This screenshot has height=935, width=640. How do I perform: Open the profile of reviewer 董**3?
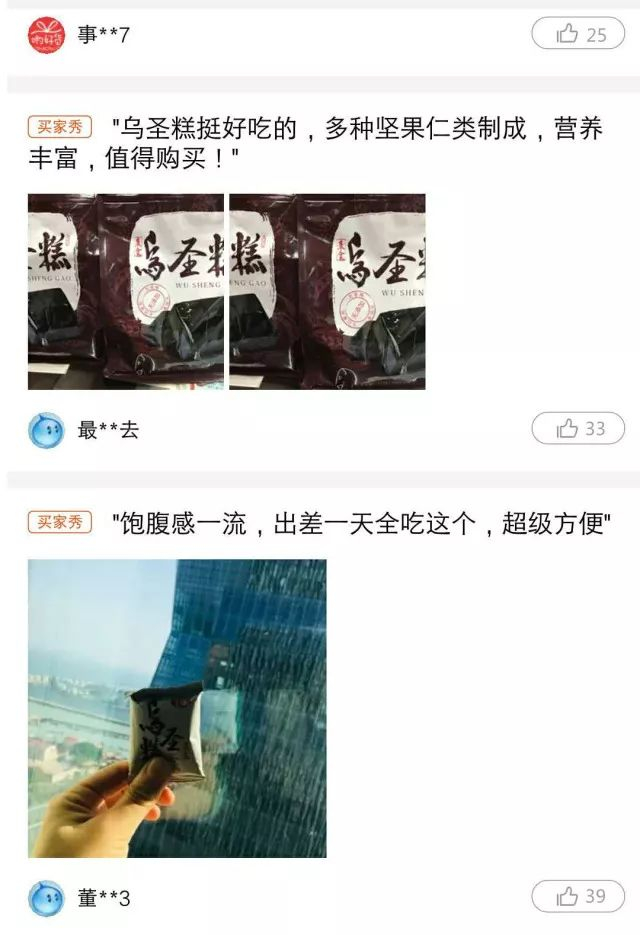tap(46, 898)
